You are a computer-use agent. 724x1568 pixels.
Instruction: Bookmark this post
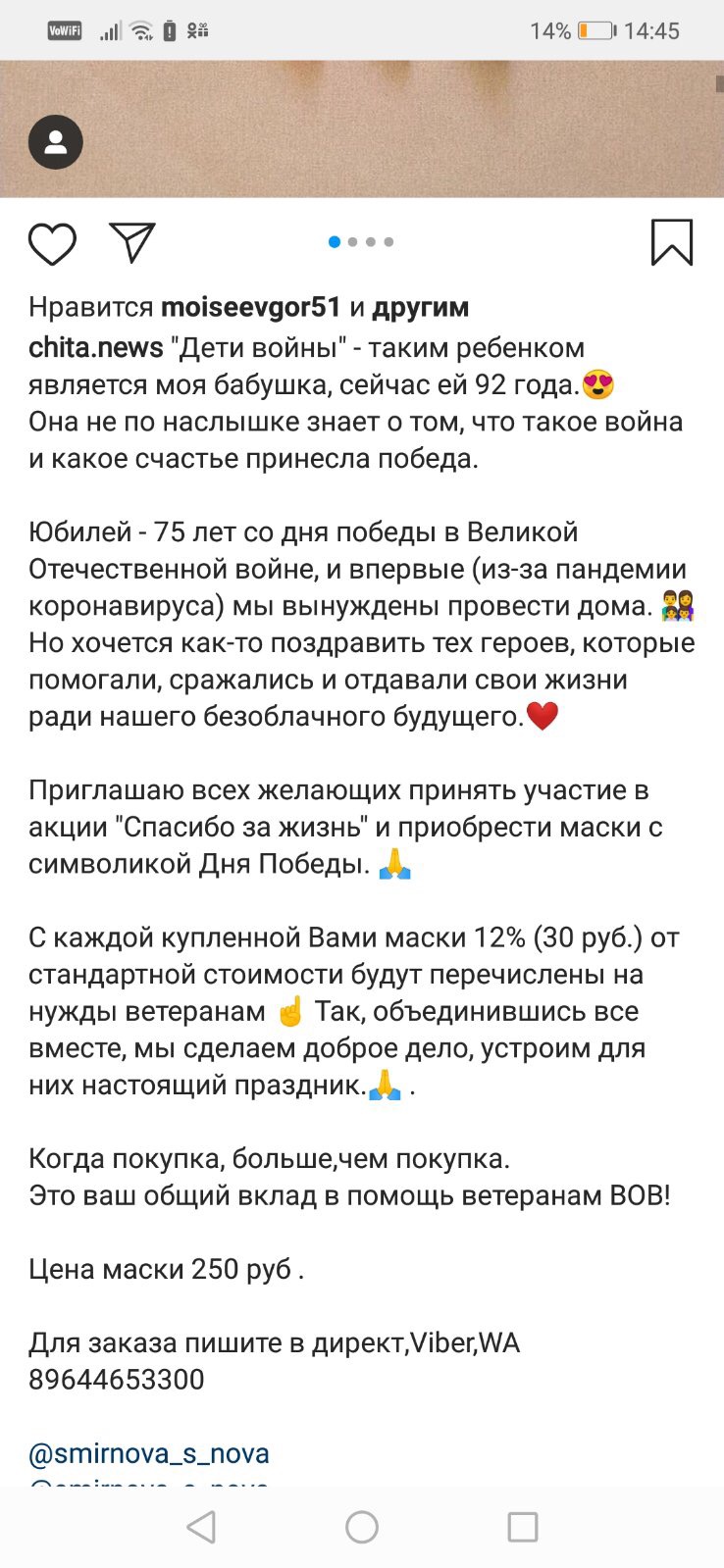point(672,242)
